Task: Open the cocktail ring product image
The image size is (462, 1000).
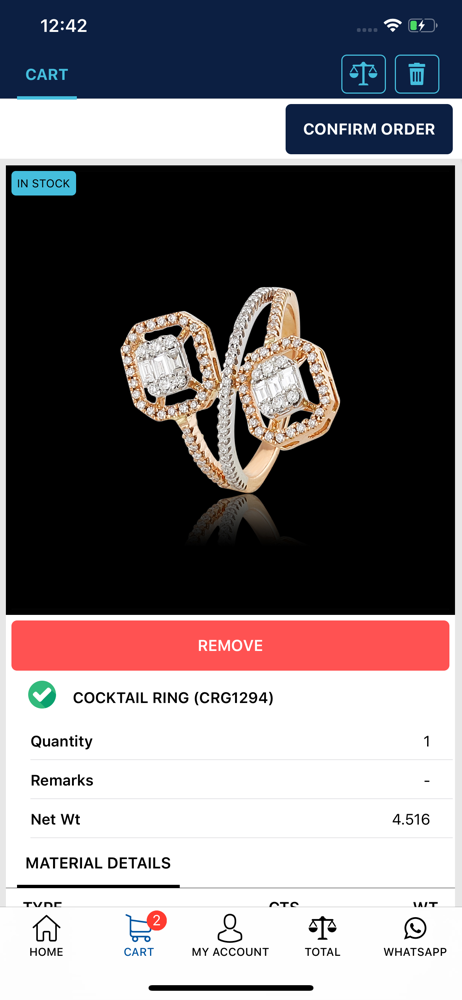Action: [x=230, y=390]
